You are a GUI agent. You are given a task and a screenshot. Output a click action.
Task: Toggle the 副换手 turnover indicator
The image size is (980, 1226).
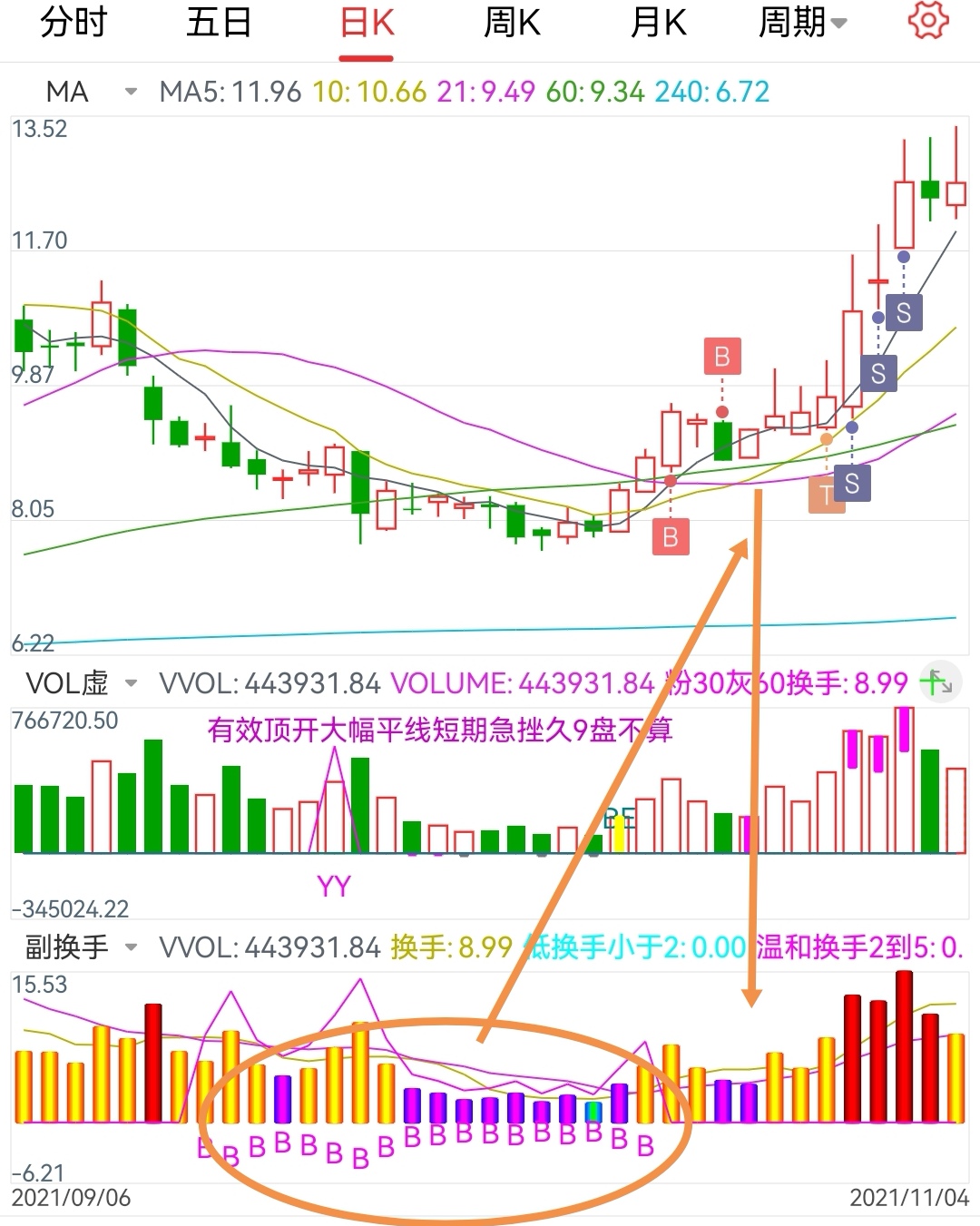tap(70, 947)
